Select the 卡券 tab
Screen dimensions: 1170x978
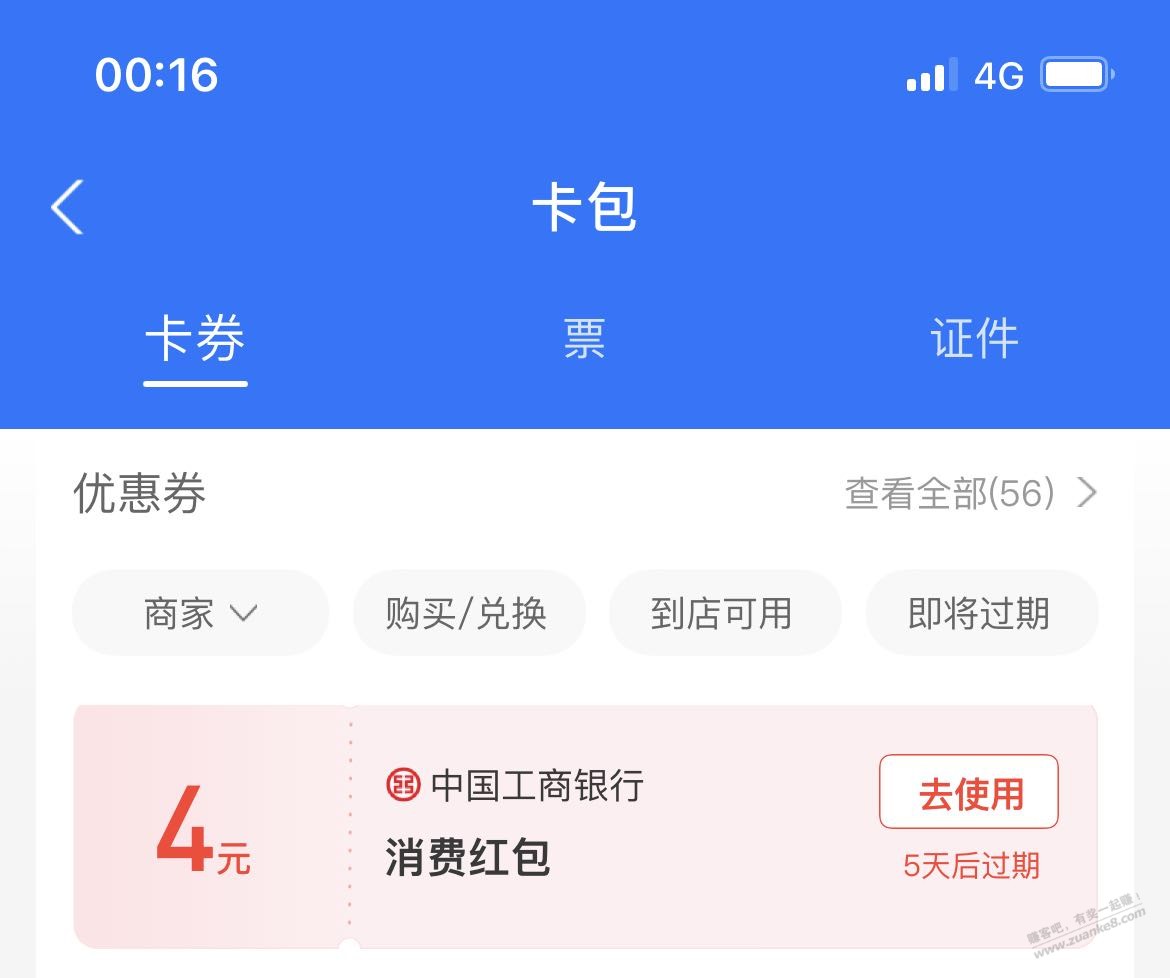click(195, 340)
